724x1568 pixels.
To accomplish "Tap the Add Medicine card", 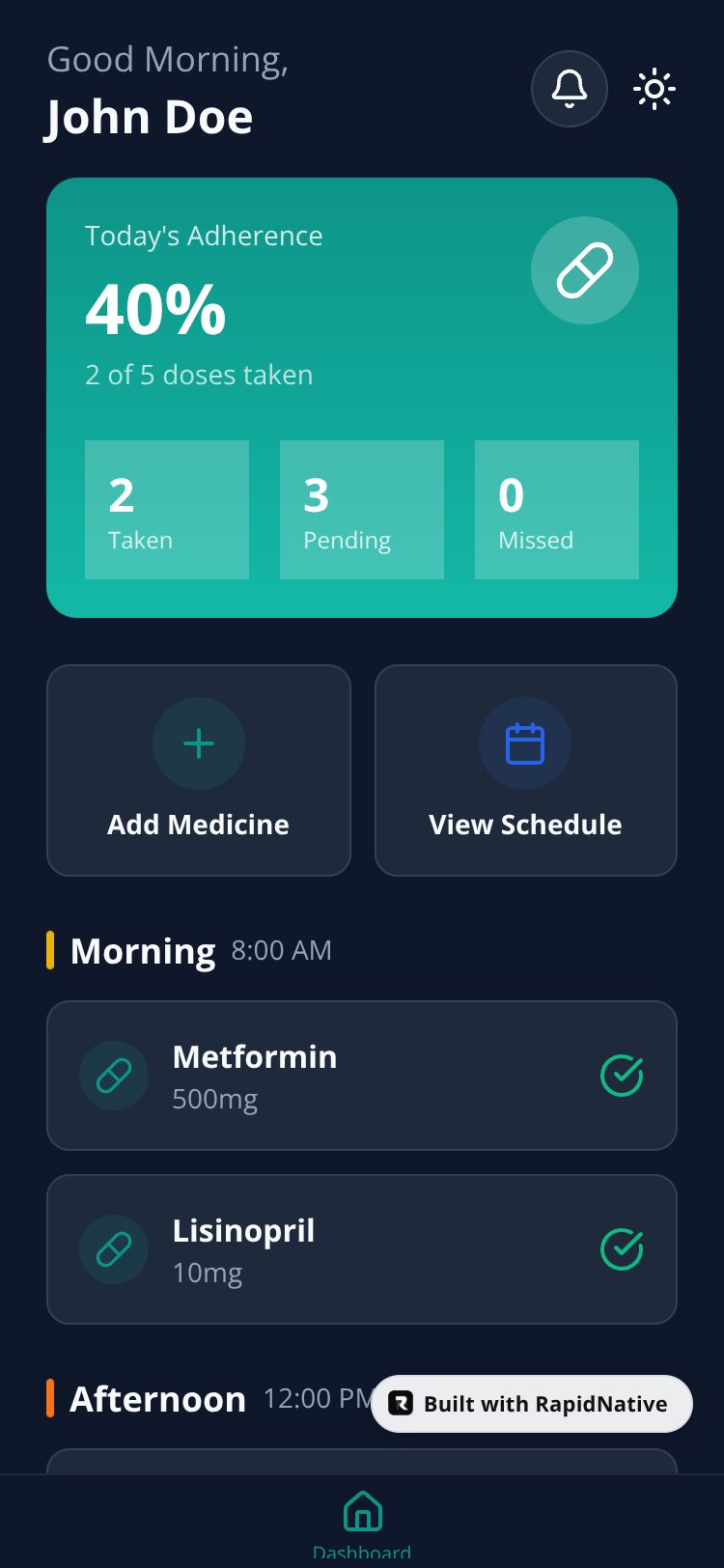I will pos(198,770).
